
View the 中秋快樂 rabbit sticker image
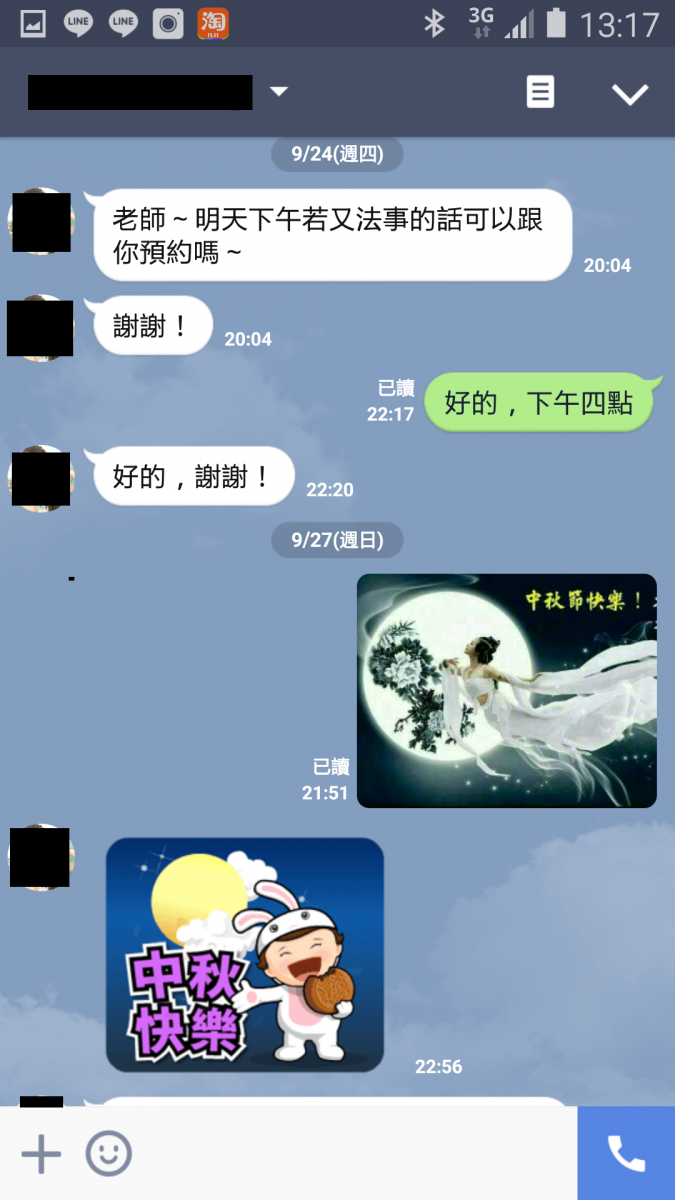245,955
